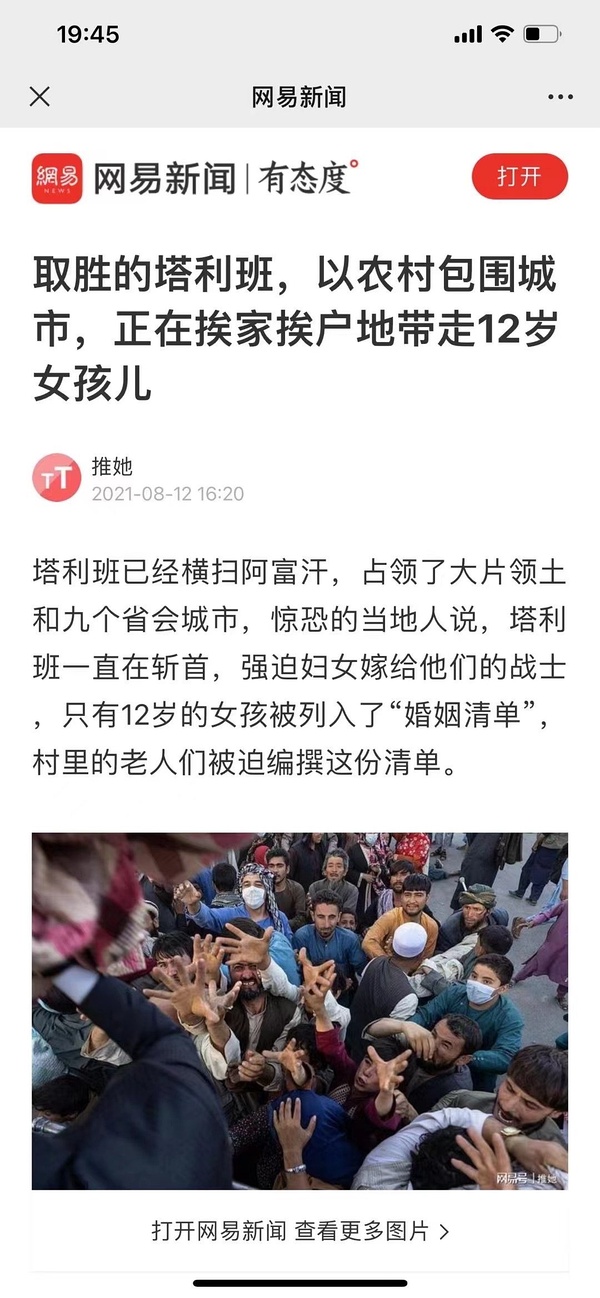Open author 推她's profile

(57, 478)
